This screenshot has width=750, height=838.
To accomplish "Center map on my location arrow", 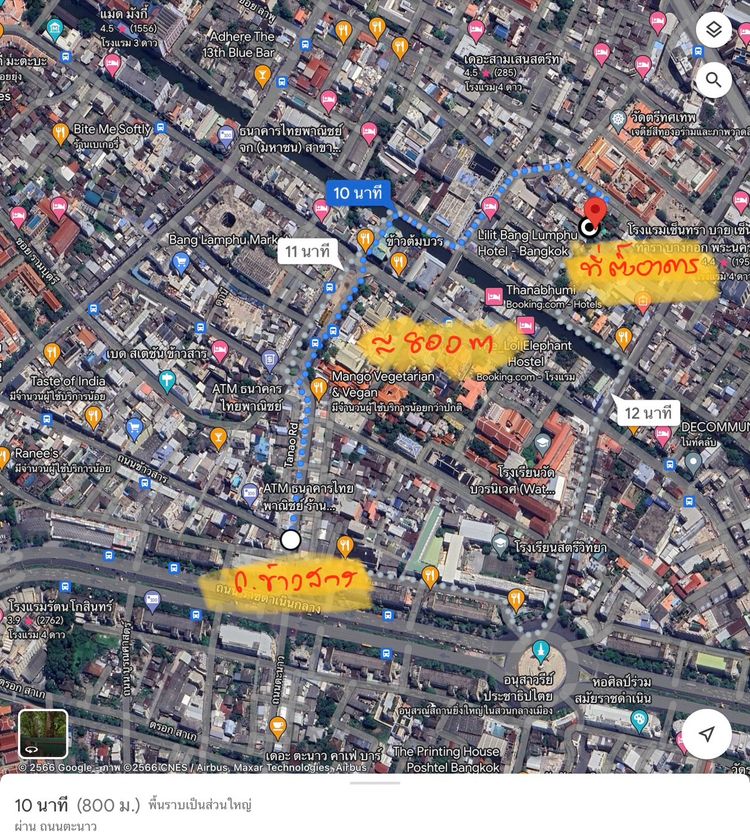I will coord(707,734).
